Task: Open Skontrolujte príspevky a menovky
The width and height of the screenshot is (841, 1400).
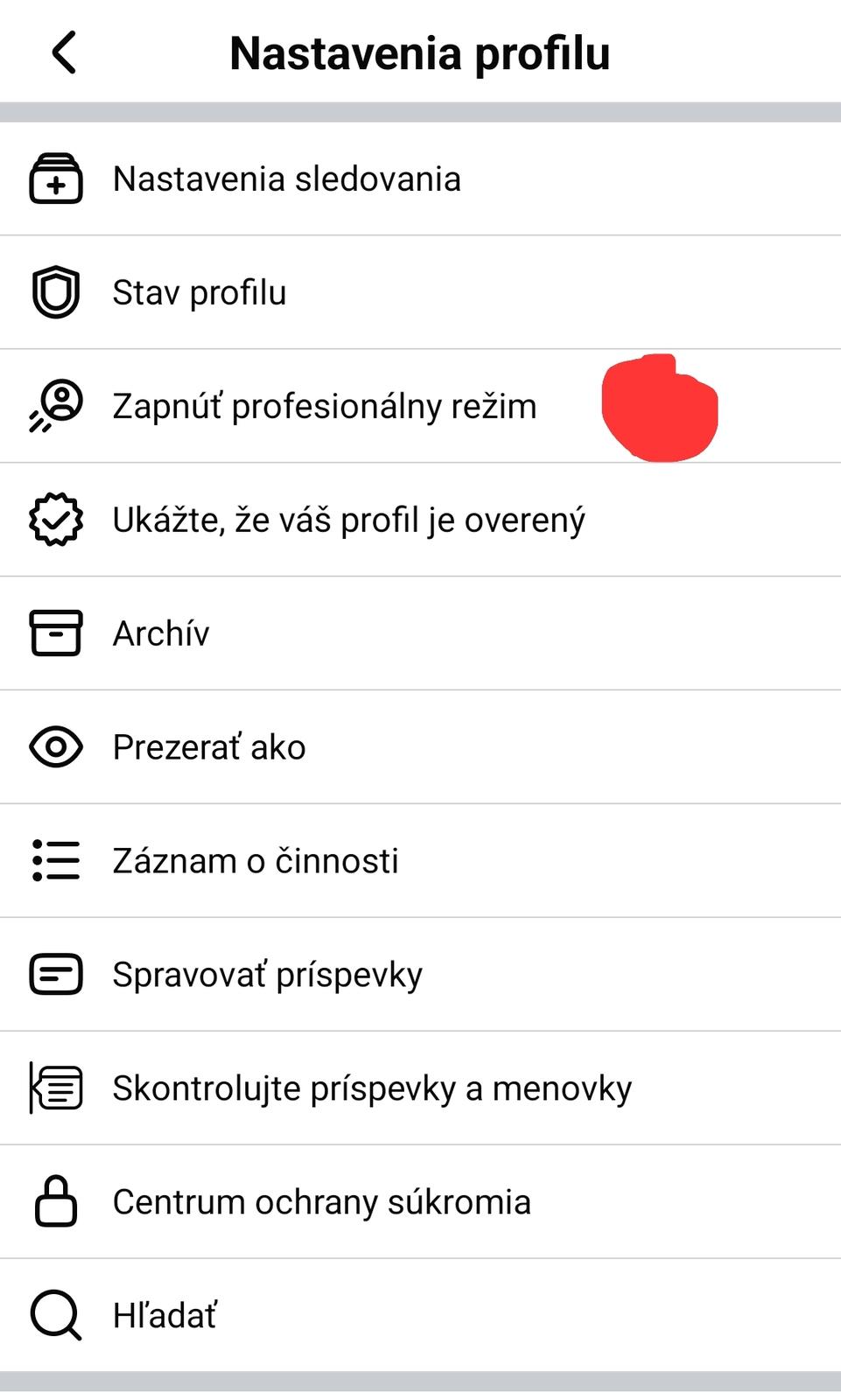Action: pos(372,1089)
